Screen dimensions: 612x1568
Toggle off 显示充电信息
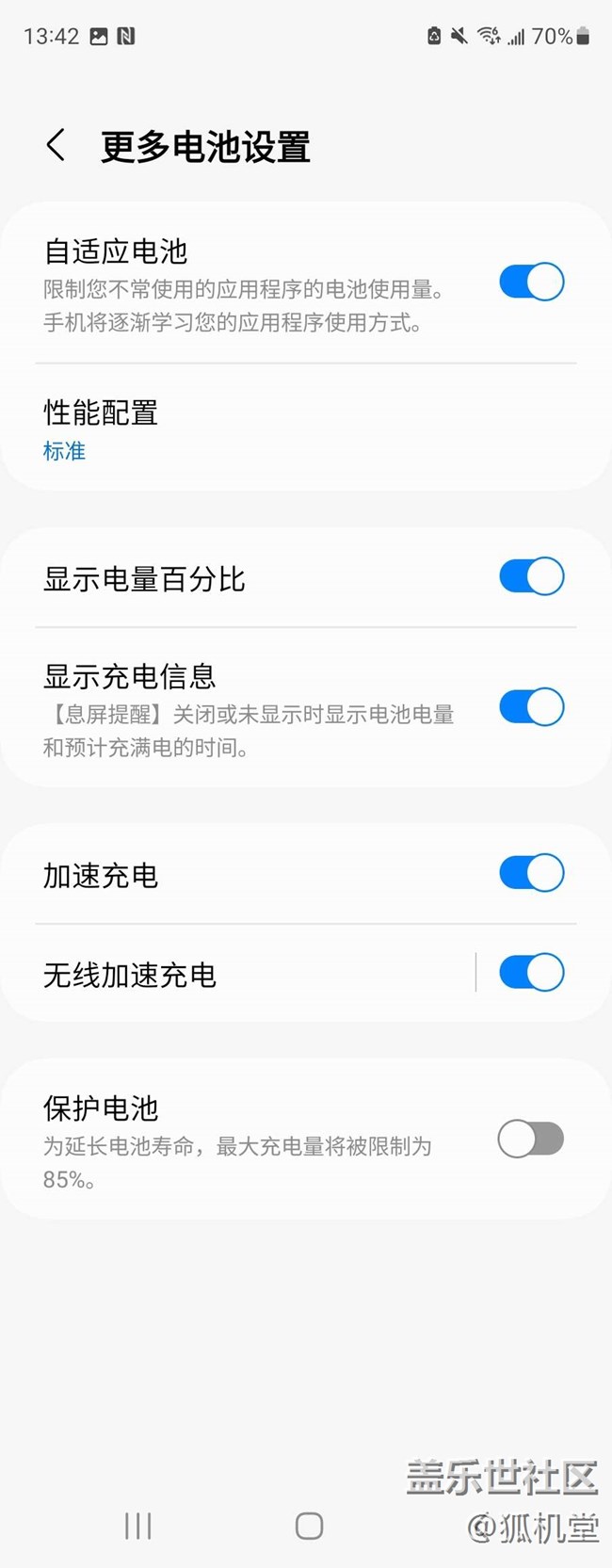pos(531,707)
